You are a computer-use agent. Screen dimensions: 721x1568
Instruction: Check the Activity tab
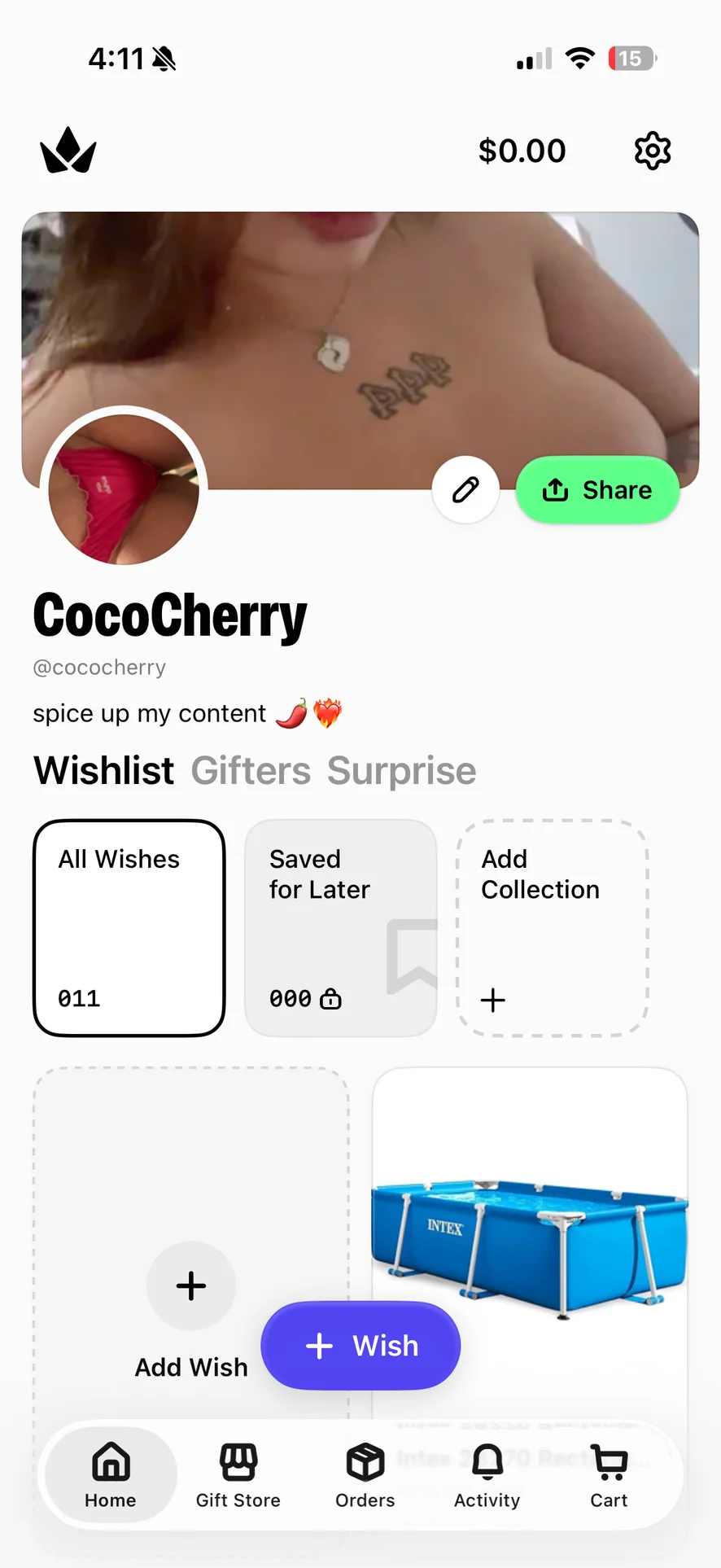487,1474
